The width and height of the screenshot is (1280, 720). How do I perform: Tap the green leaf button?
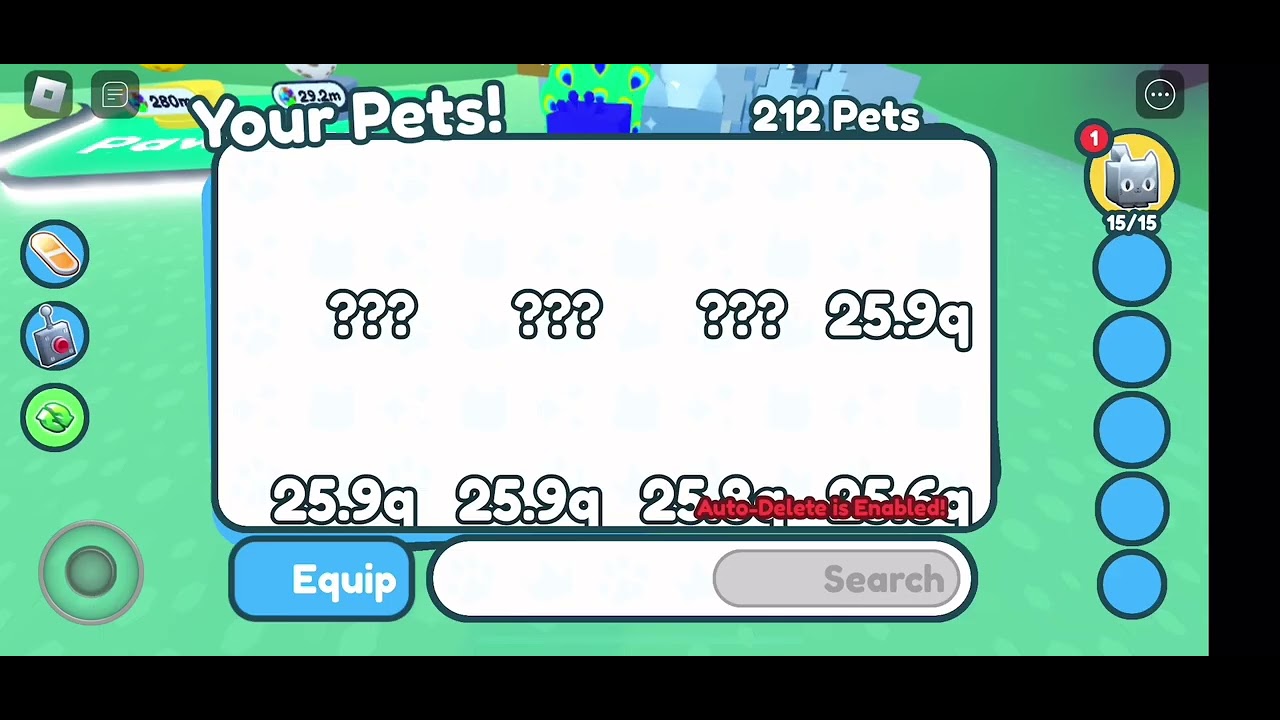coord(55,418)
